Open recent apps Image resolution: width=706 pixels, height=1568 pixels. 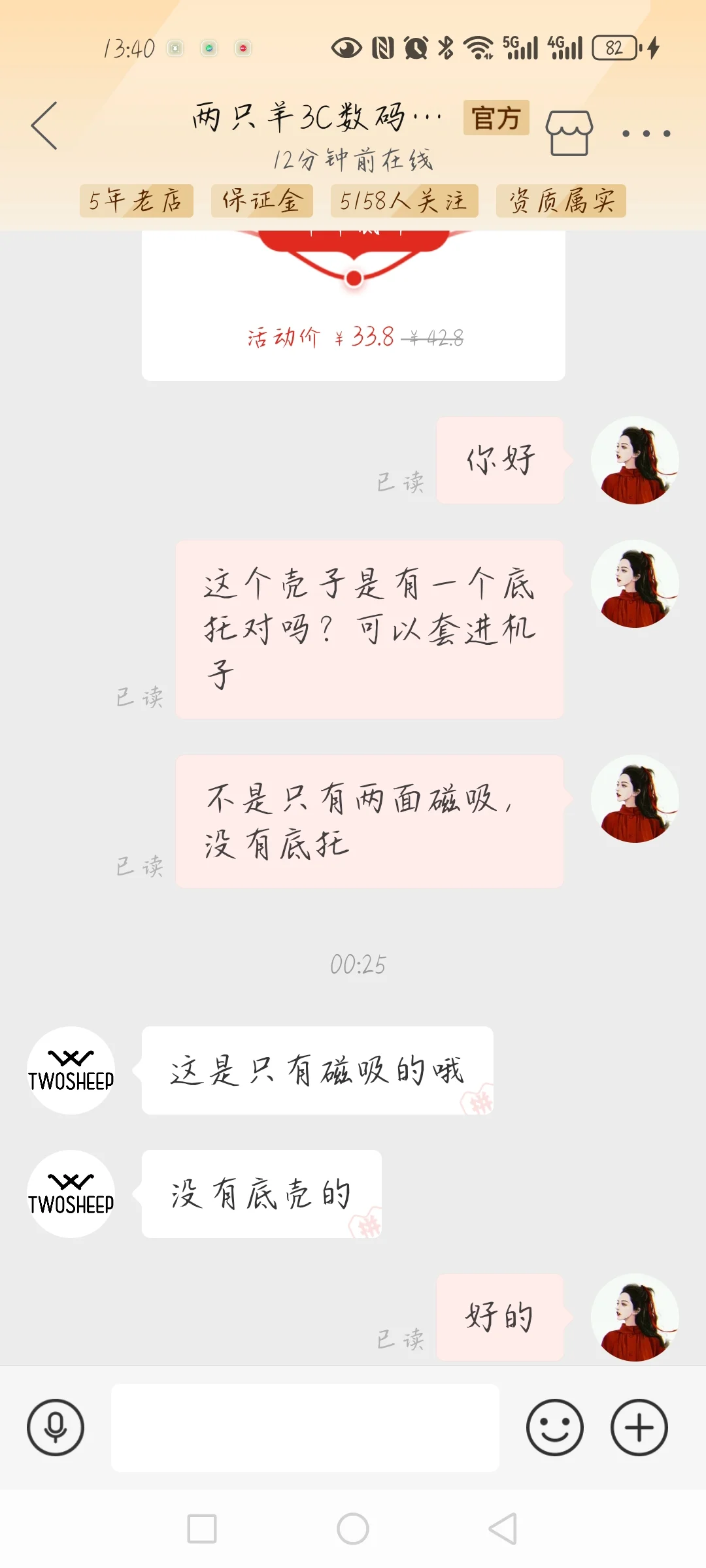click(201, 1529)
